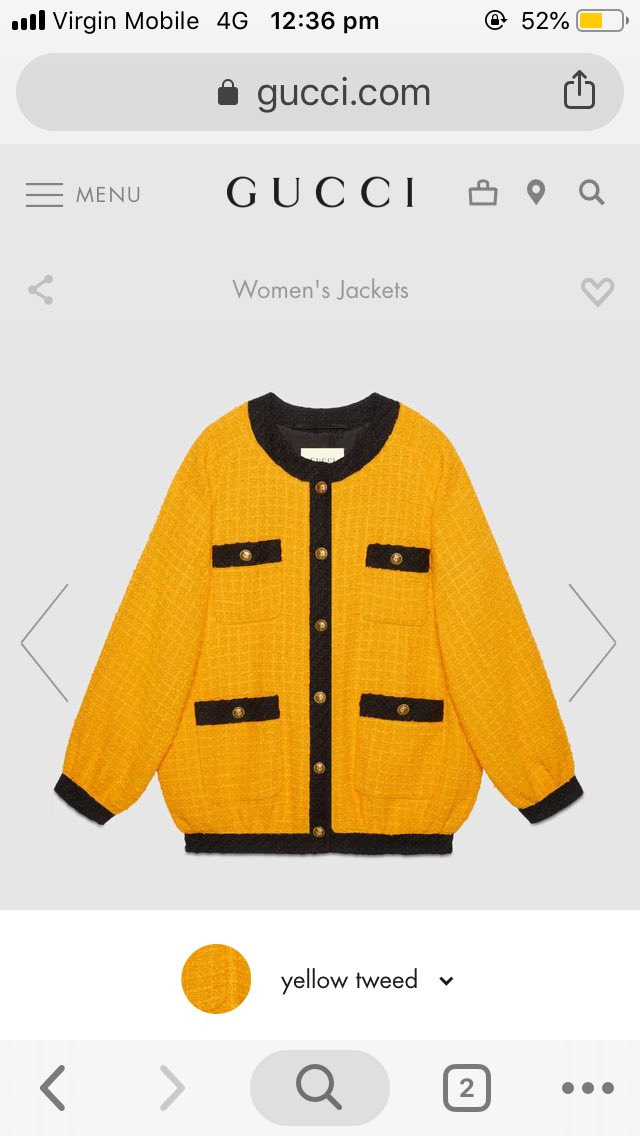
Task: Save jacket to wishlist heart
Action: point(597,292)
